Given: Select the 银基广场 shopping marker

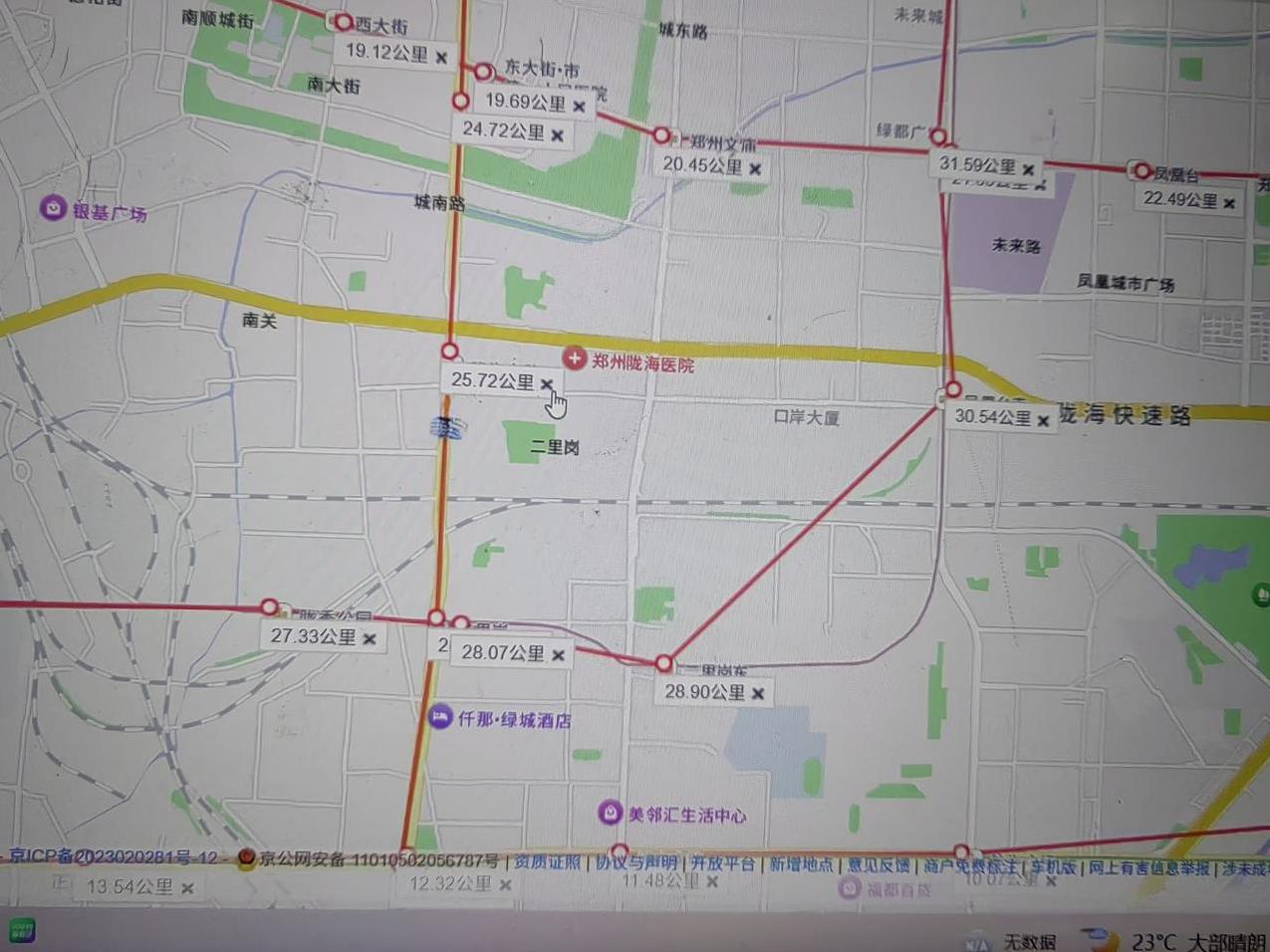Looking at the screenshot, I should [53, 208].
